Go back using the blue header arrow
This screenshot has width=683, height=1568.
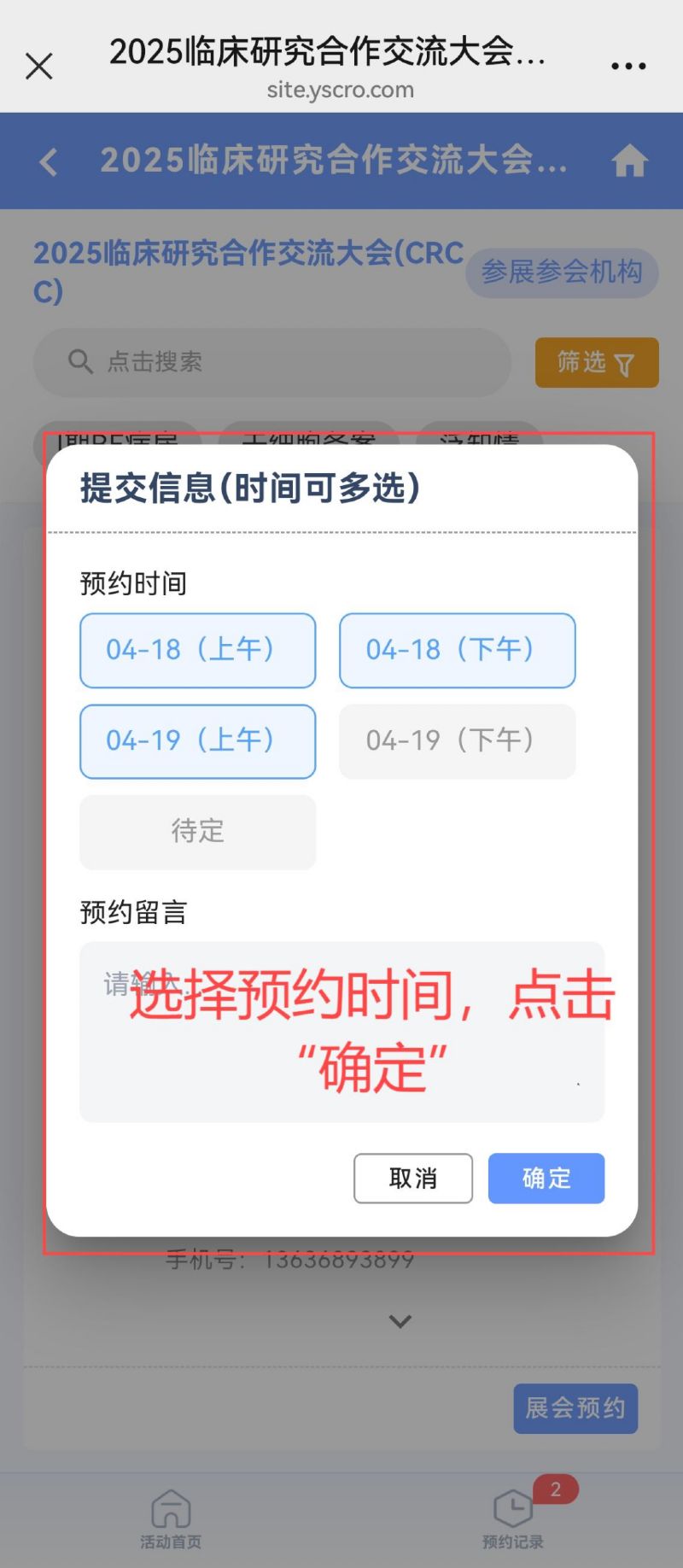tap(49, 161)
